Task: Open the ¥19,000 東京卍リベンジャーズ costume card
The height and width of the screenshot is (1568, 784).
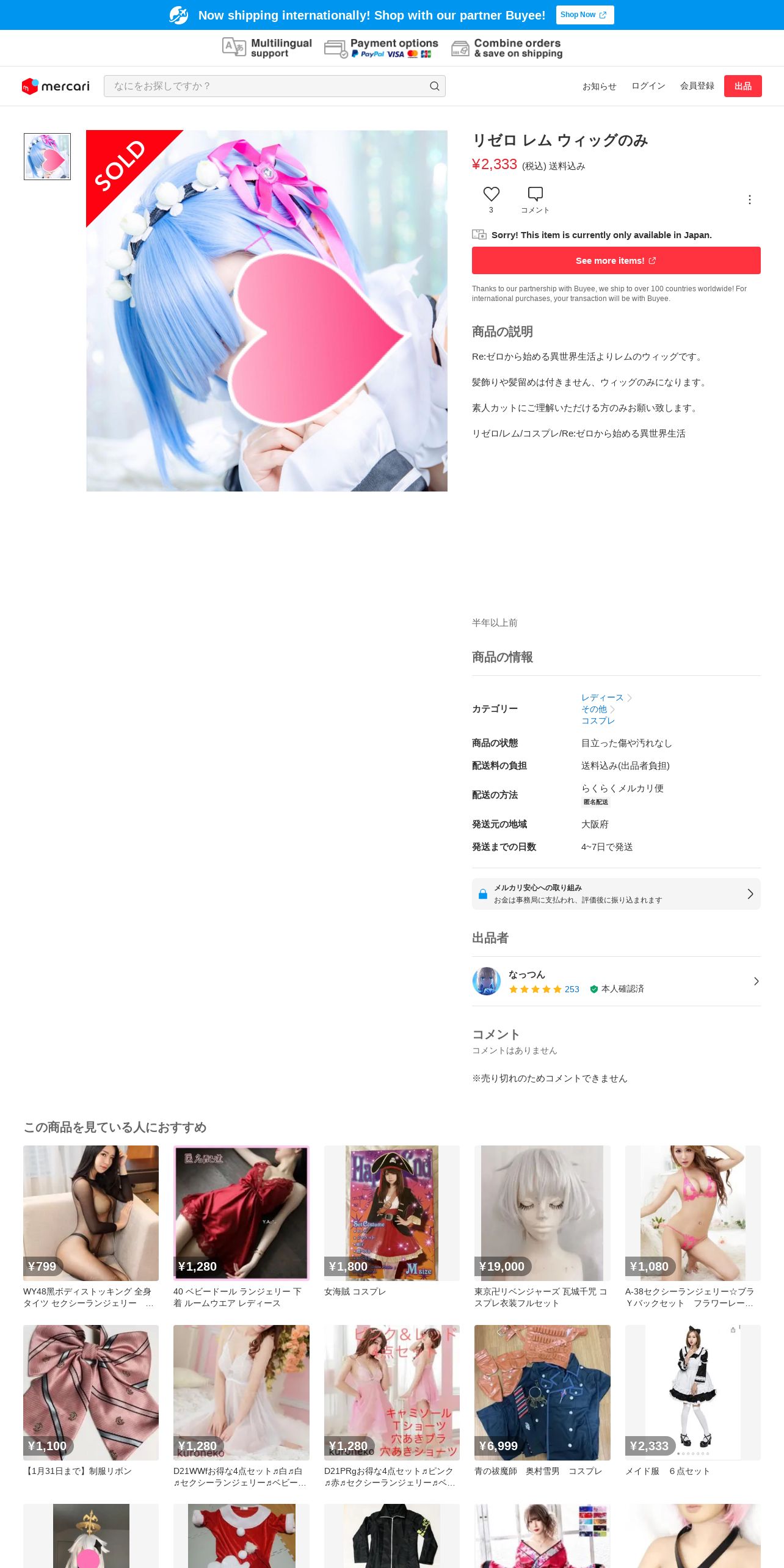Action: tap(542, 1214)
